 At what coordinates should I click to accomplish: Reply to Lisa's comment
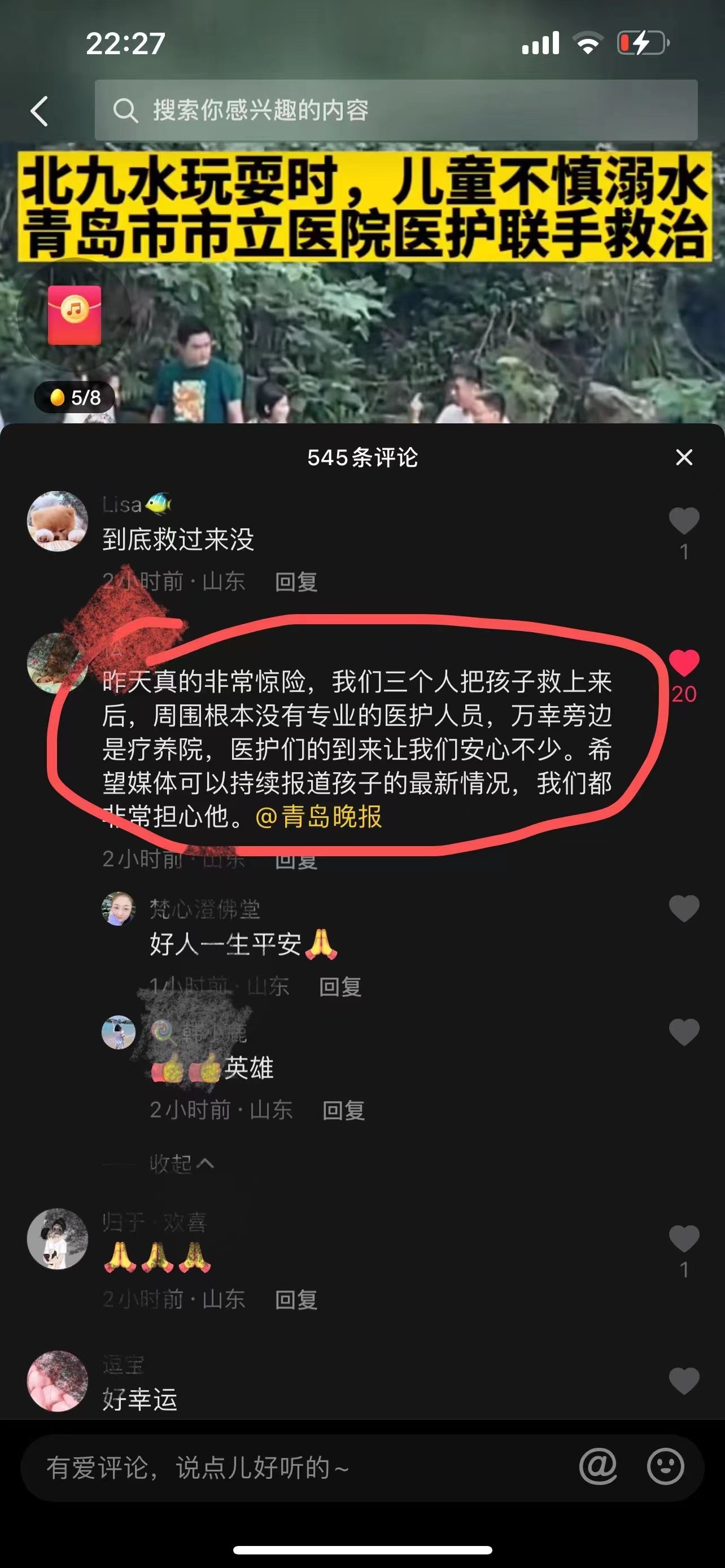click(296, 582)
